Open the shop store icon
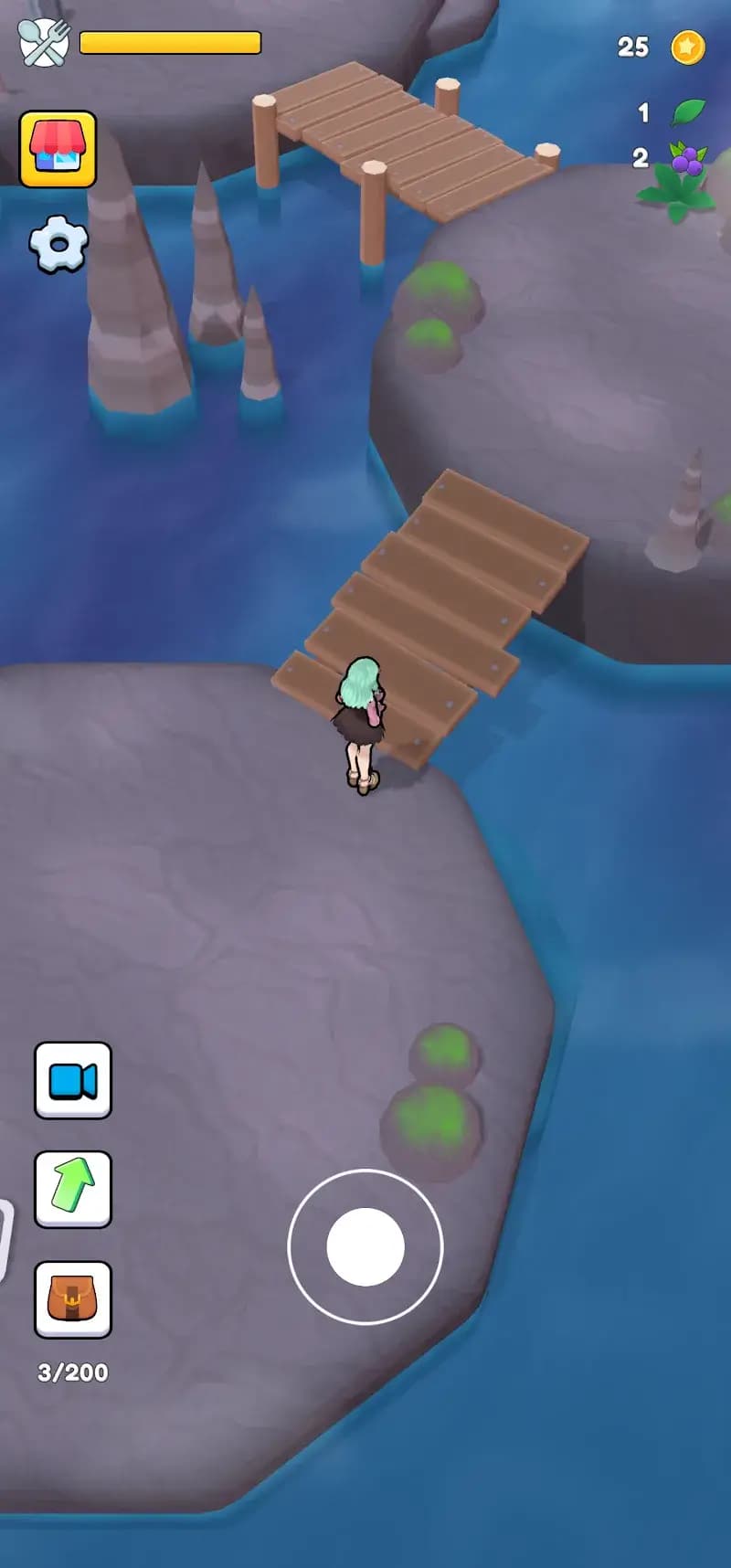This screenshot has width=731, height=1568. click(58, 149)
